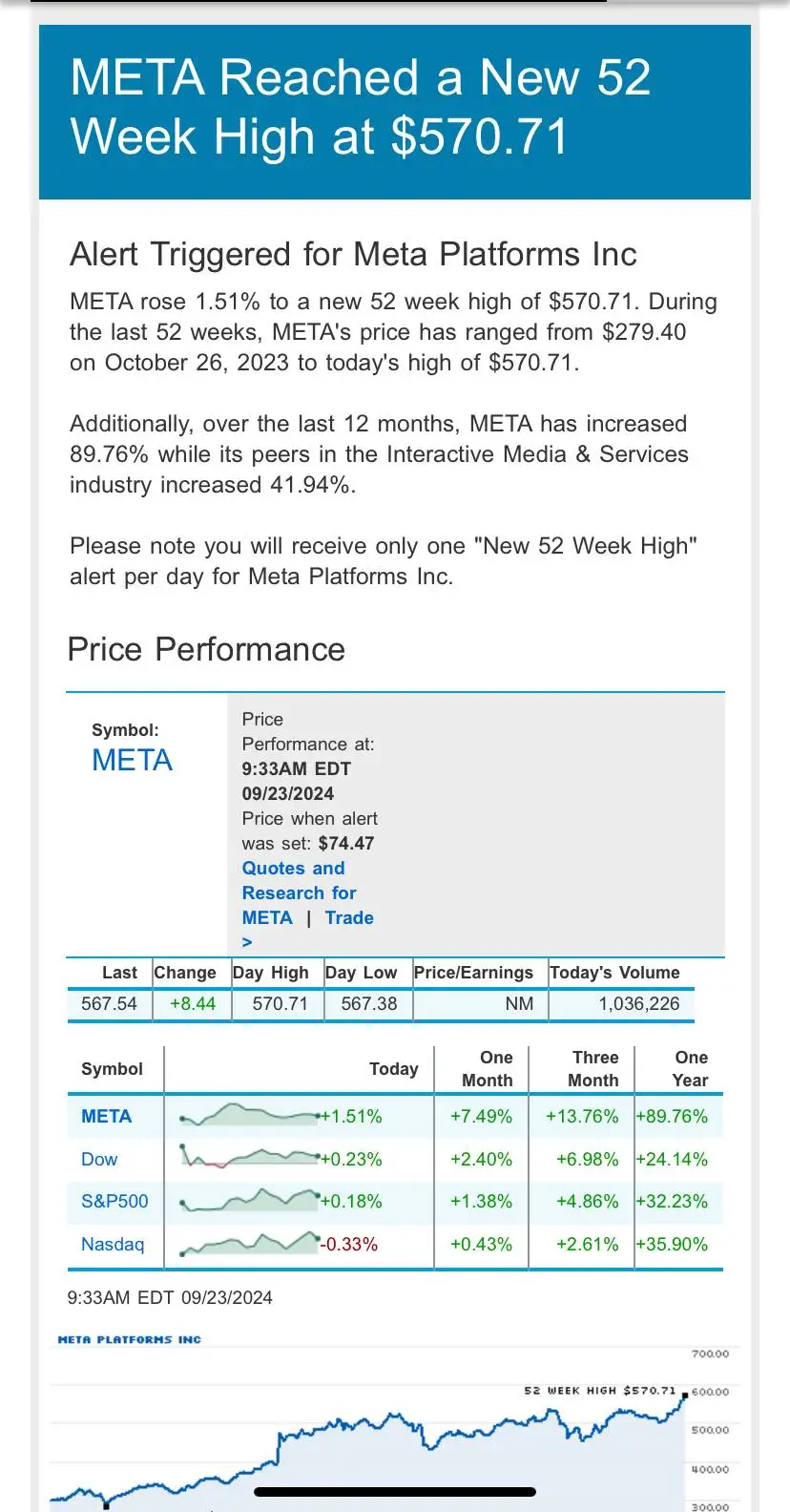This screenshot has height=1512, width=790.
Task: Open META in the performance table
Action: point(107,1116)
